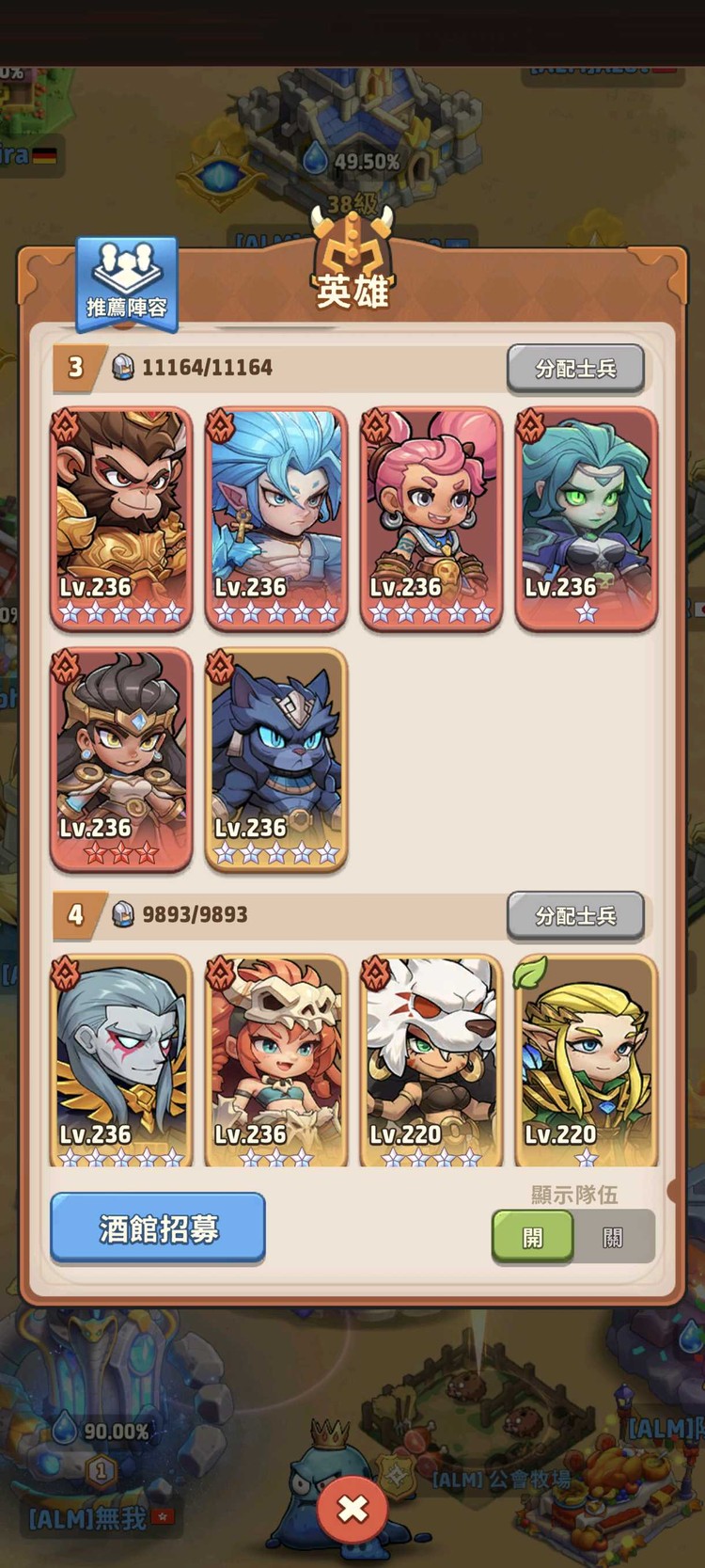Switch 顯示隊伍 to 關
Screen dimensions: 705x1568
(x=613, y=1237)
